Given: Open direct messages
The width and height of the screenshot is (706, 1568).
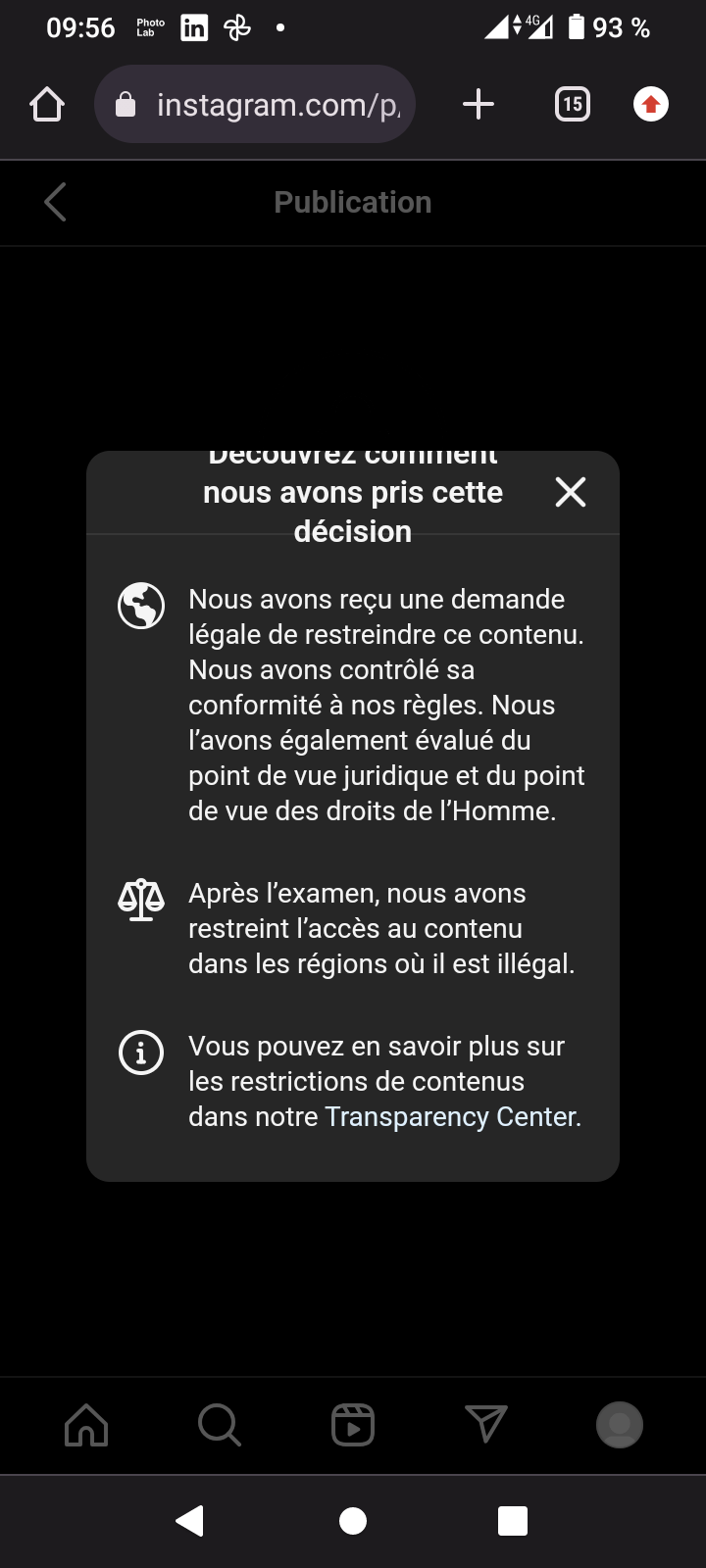Looking at the screenshot, I should [486, 1425].
